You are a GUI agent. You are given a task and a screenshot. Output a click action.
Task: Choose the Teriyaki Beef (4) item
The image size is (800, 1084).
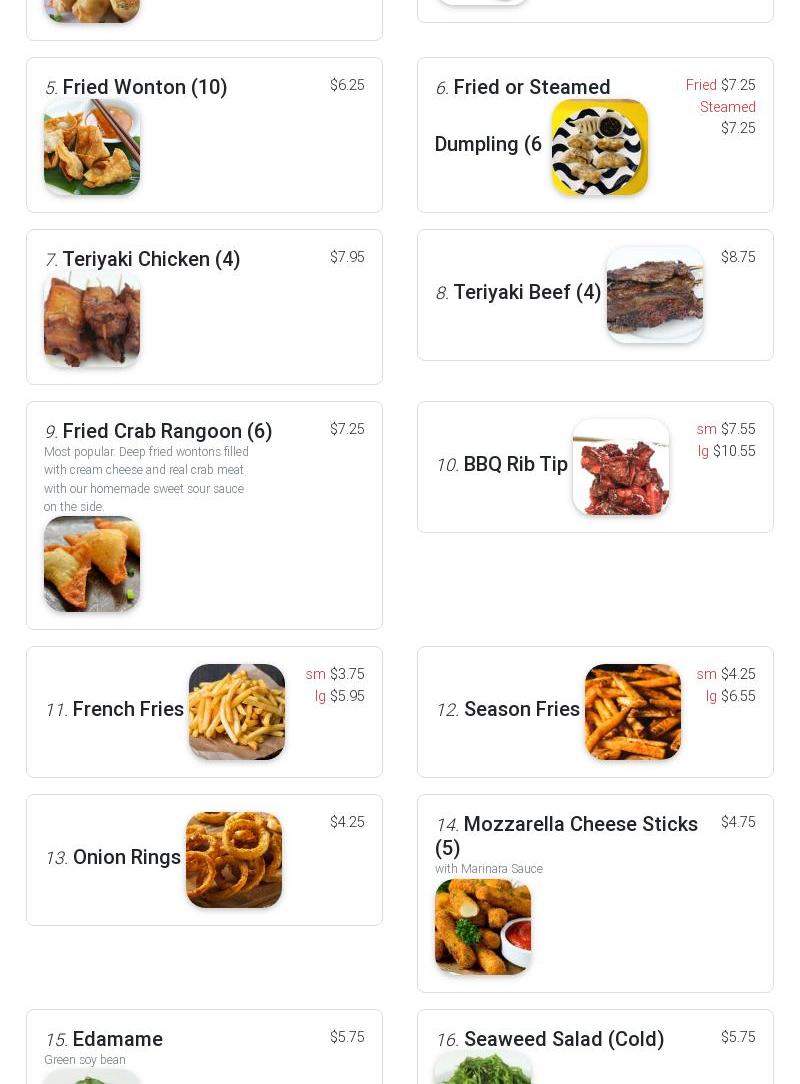point(527,293)
